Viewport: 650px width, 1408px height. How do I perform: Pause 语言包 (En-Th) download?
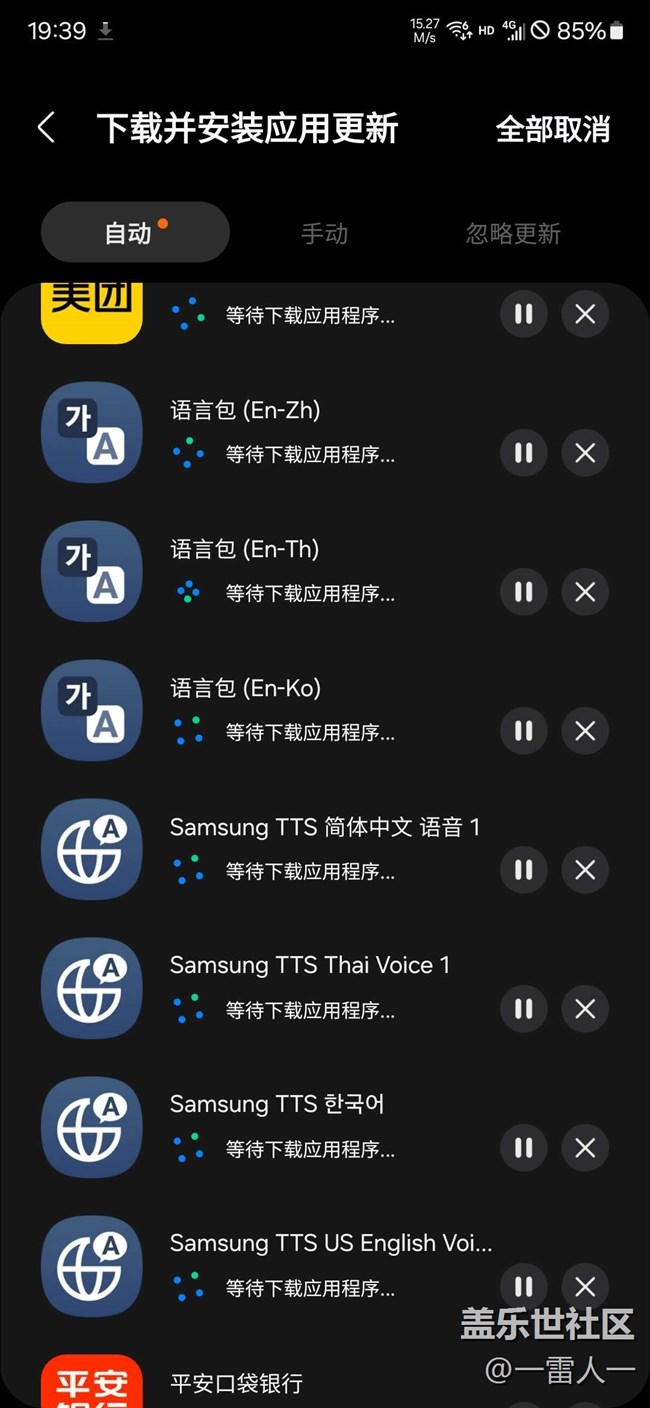click(523, 592)
